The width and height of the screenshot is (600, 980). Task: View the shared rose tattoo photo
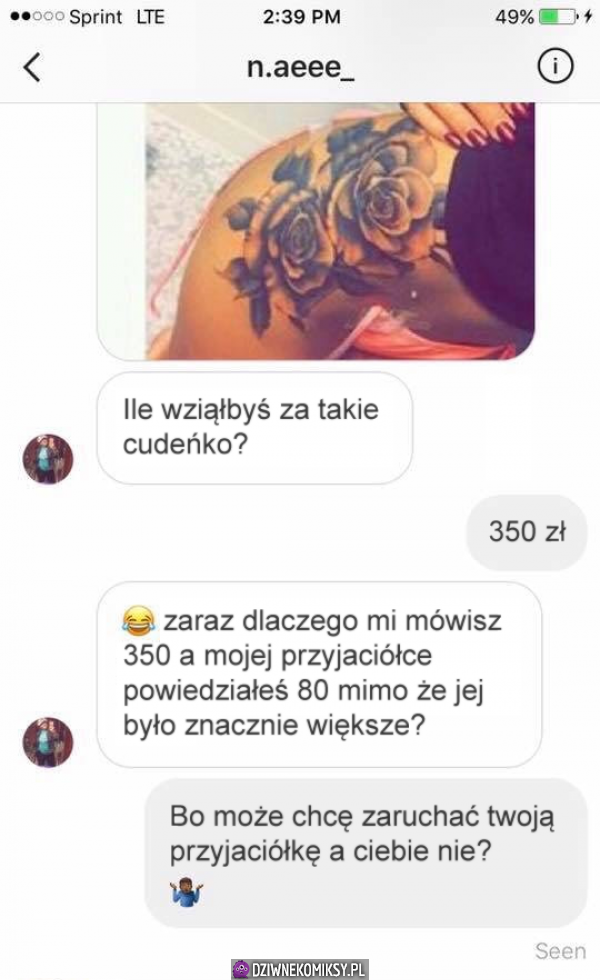[316, 231]
